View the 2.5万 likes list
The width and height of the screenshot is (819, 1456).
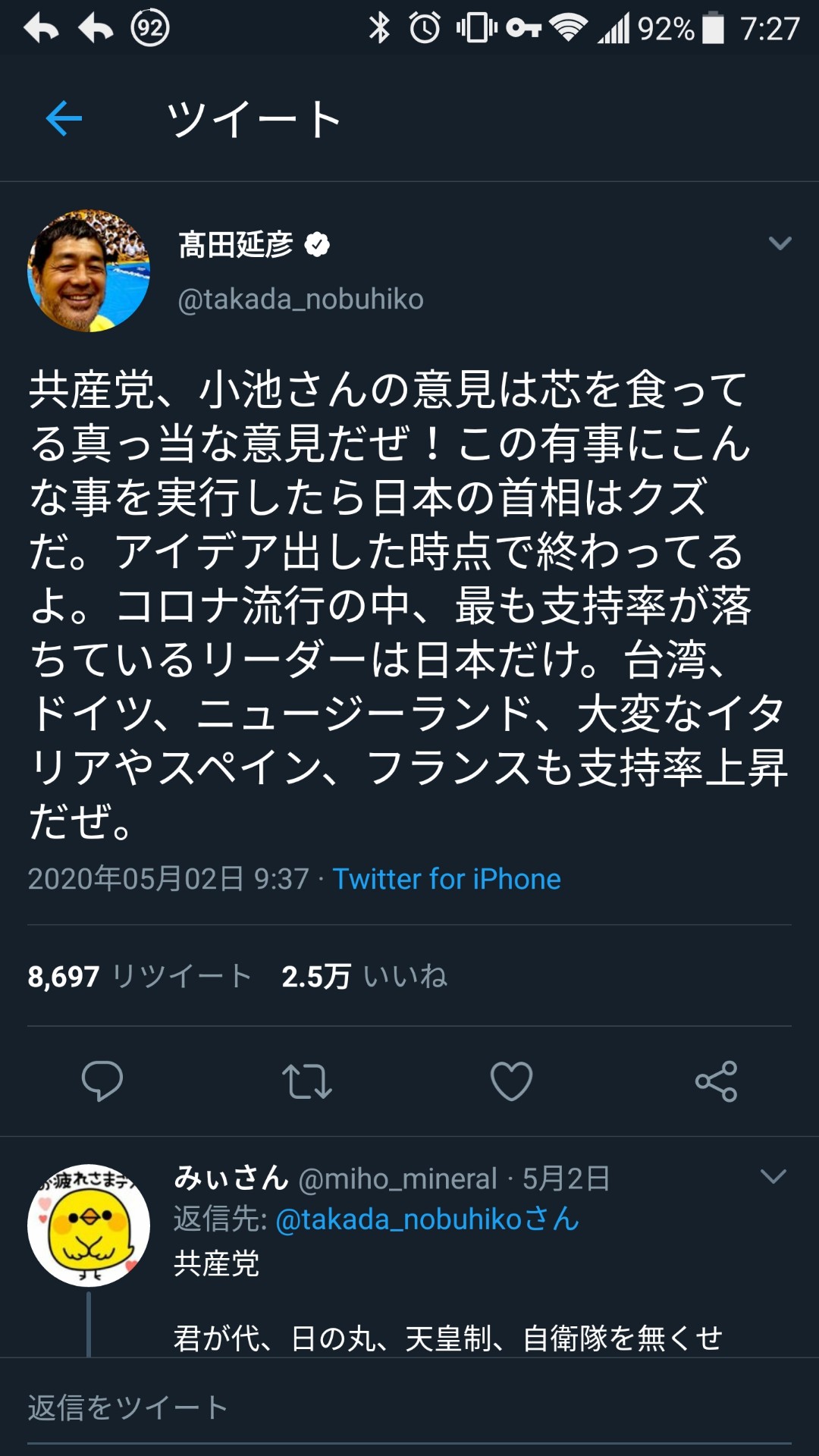tap(364, 976)
